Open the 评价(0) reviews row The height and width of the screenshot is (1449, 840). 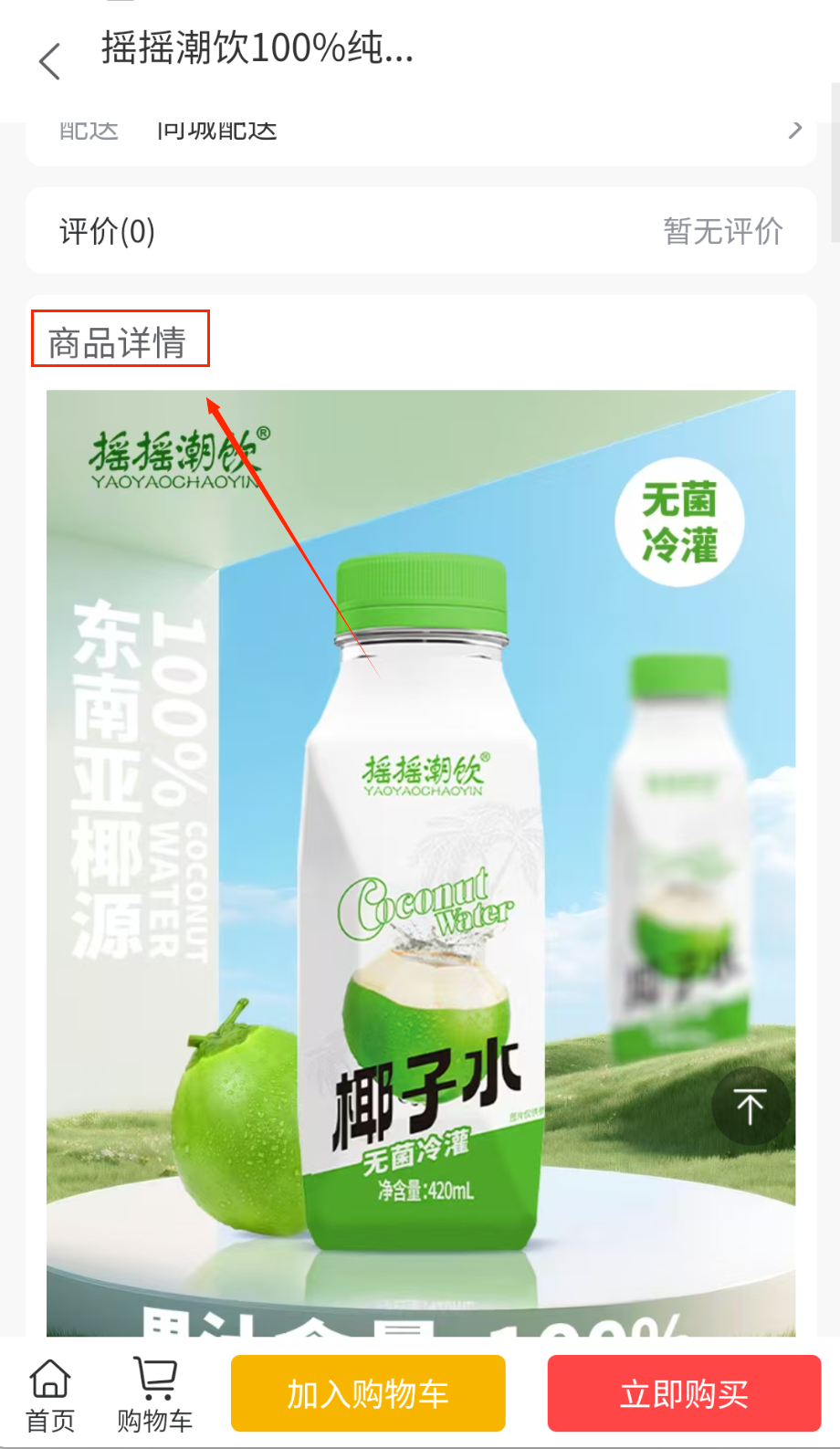[420, 231]
